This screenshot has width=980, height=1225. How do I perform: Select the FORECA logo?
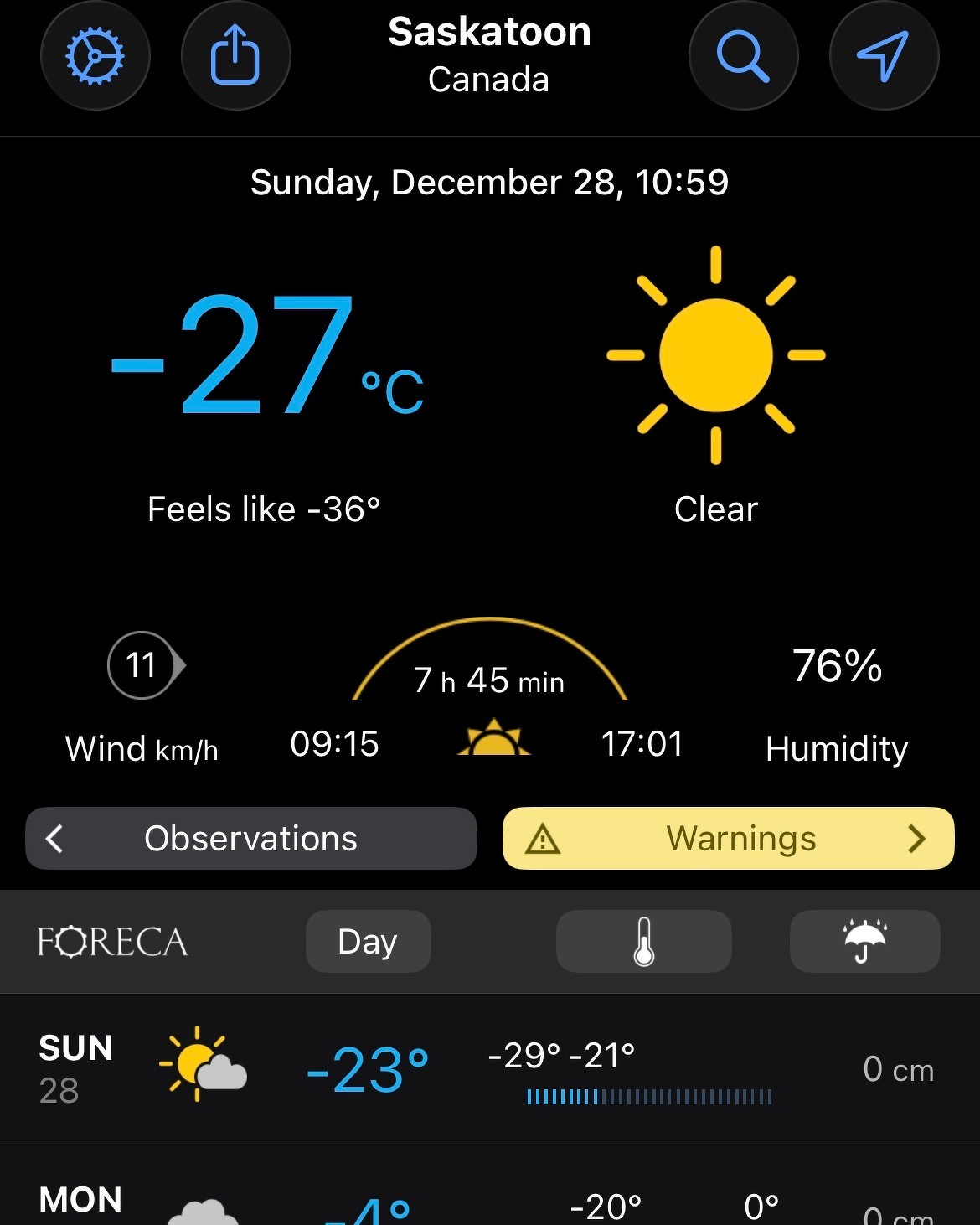(x=112, y=941)
